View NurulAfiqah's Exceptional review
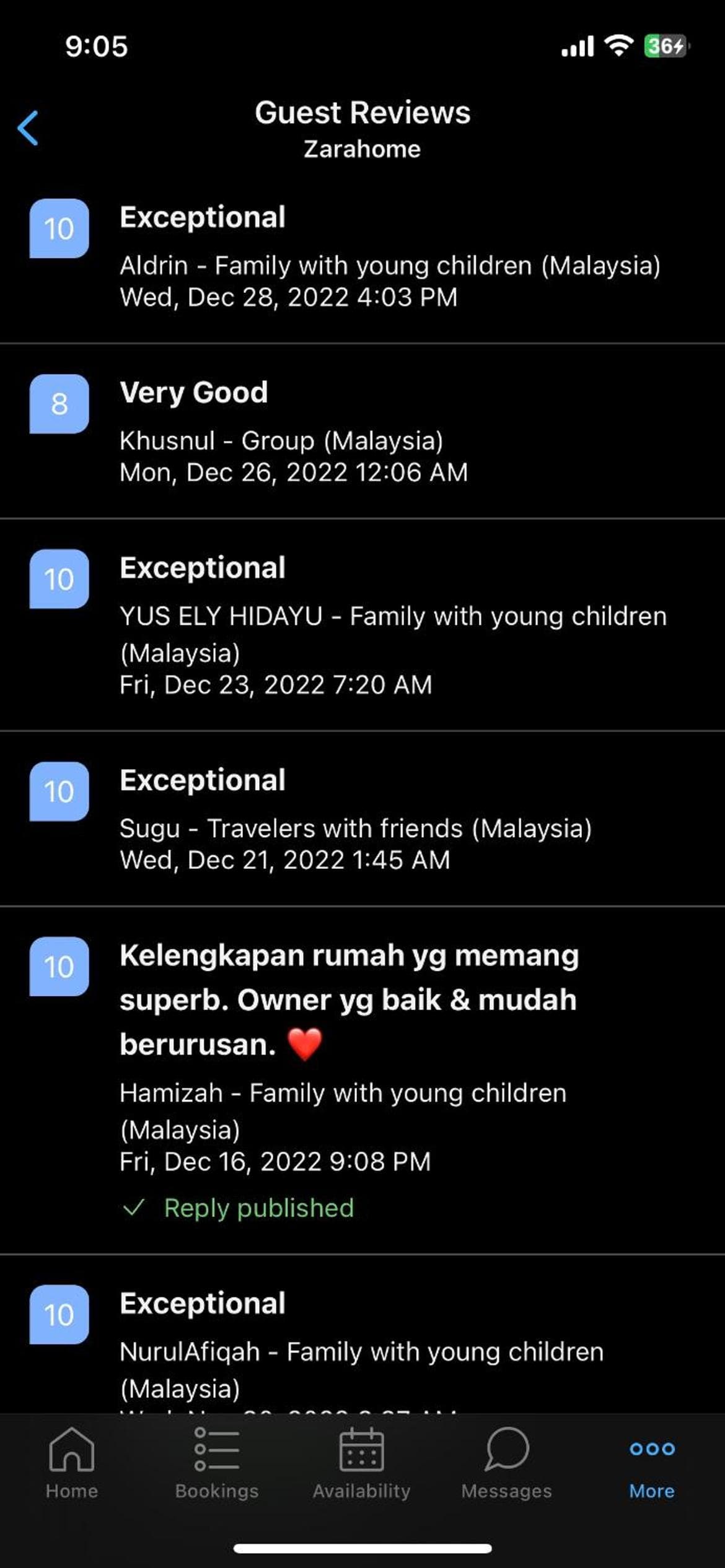The width and height of the screenshot is (725, 1568). 362,1335
